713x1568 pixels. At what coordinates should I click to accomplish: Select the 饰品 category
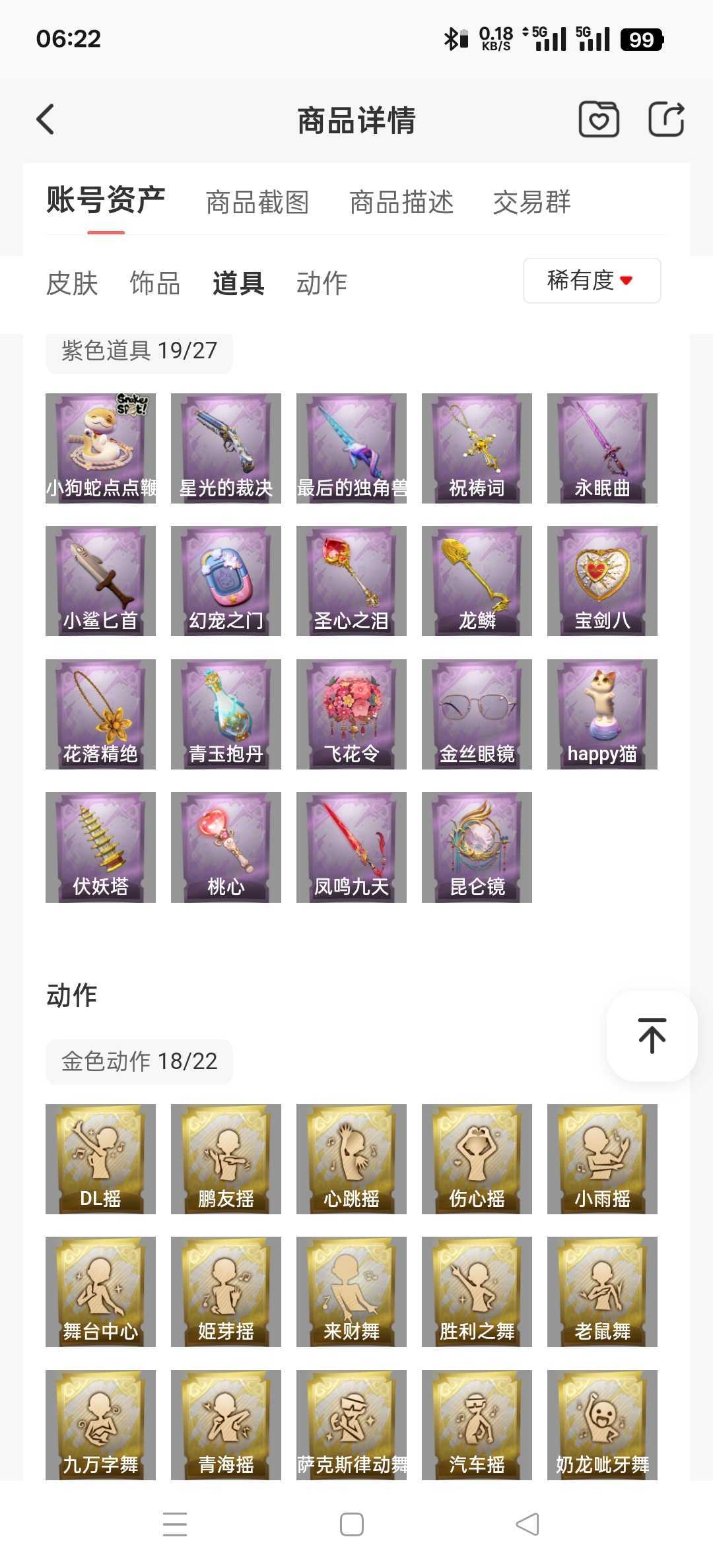tap(155, 283)
